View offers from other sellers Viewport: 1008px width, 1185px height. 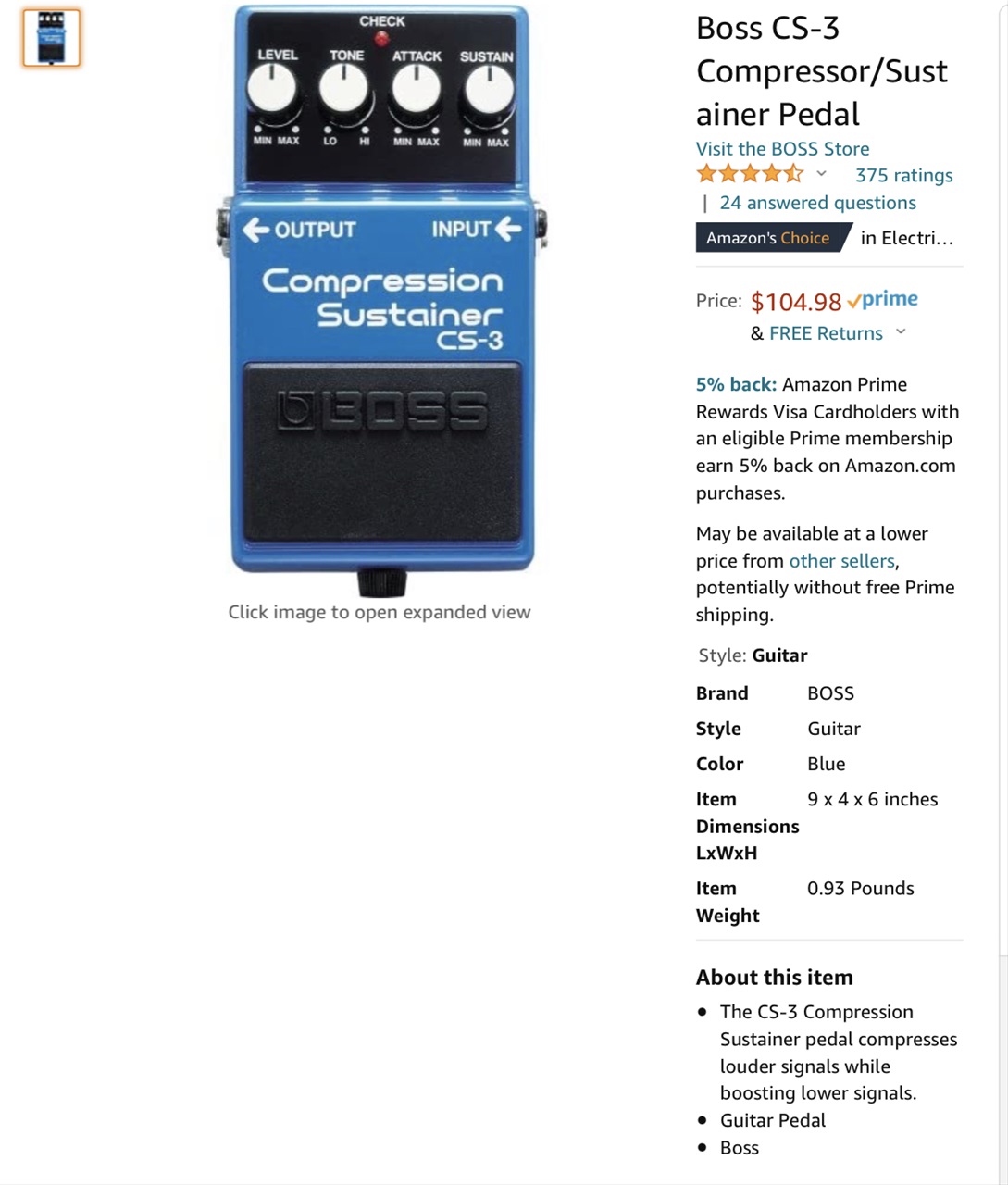point(841,561)
